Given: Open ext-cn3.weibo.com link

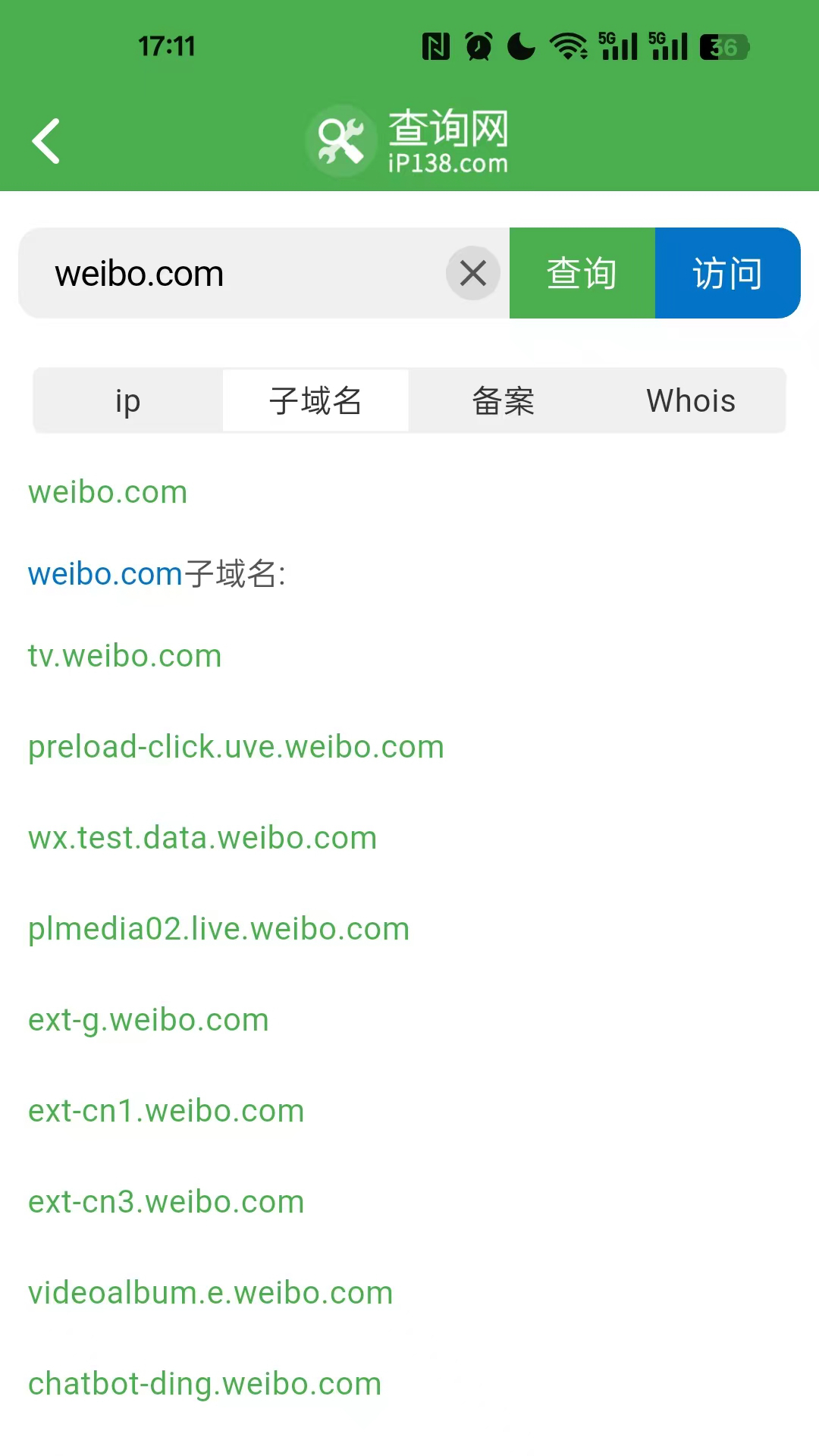Looking at the screenshot, I should pos(166,1202).
